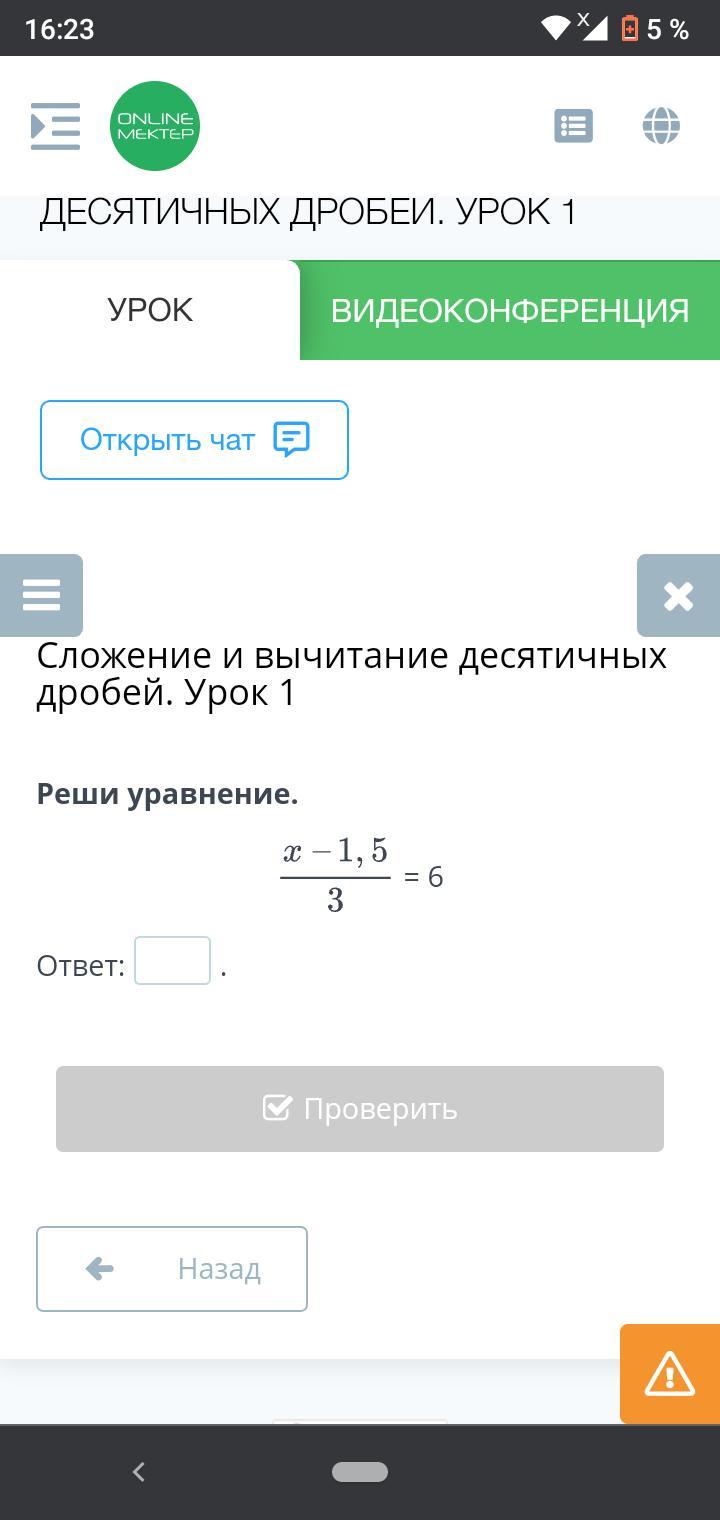This screenshot has width=720, height=1520.
Task: Tap the Online Mektep logo
Action: 155,126
